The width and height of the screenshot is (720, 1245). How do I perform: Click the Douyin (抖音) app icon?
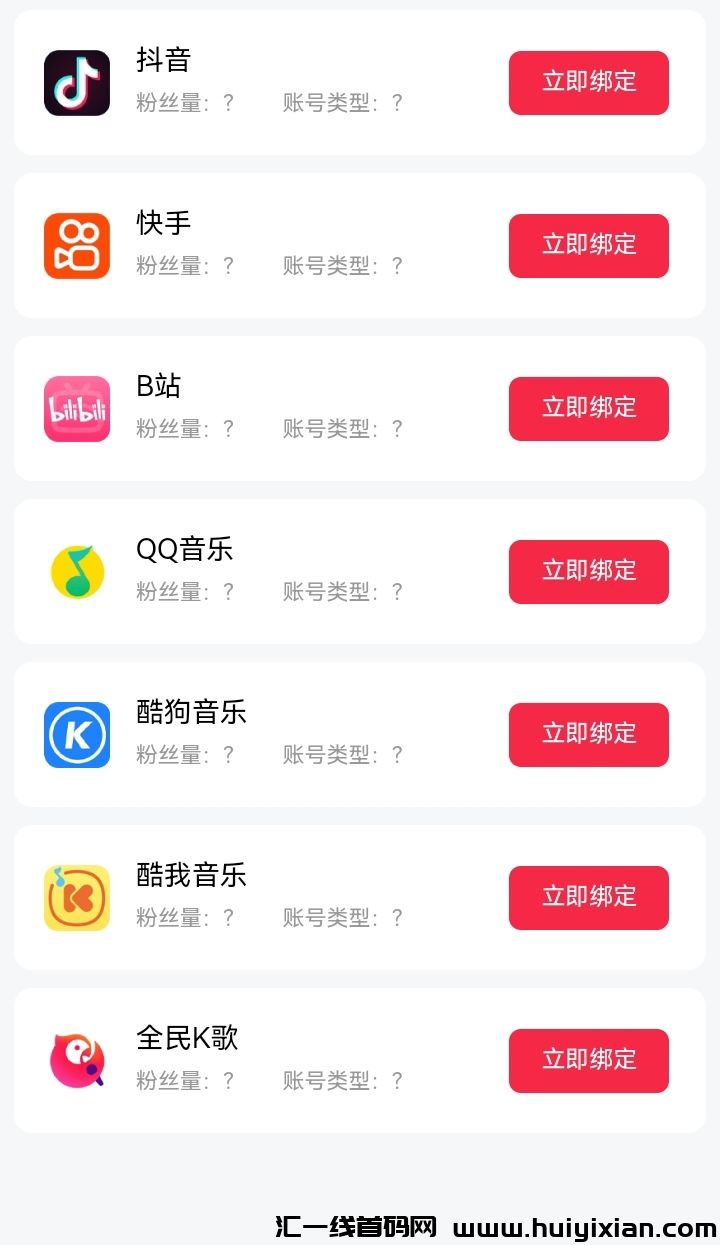click(77, 82)
